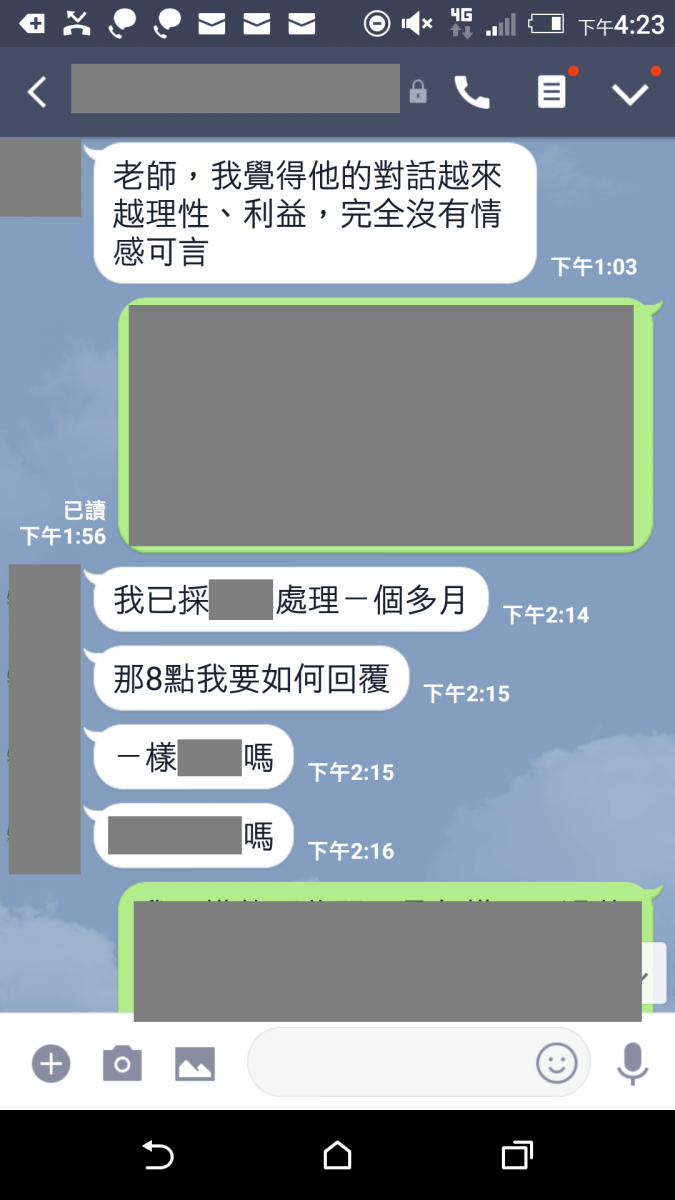Record a voice message with the microphone
675x1200 pixels.
[x=632, y=1063]
